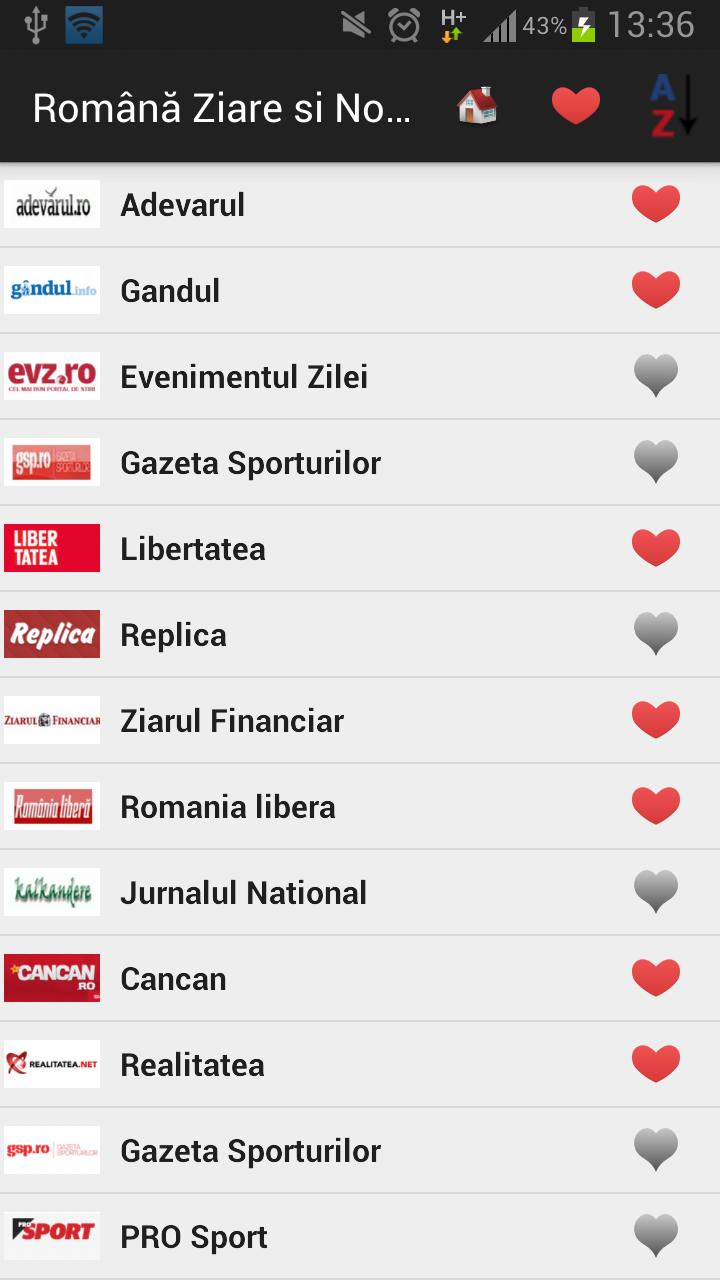Remove Gandul from favorites
This screenshot has height=1280, width=720.
(656, 290)
